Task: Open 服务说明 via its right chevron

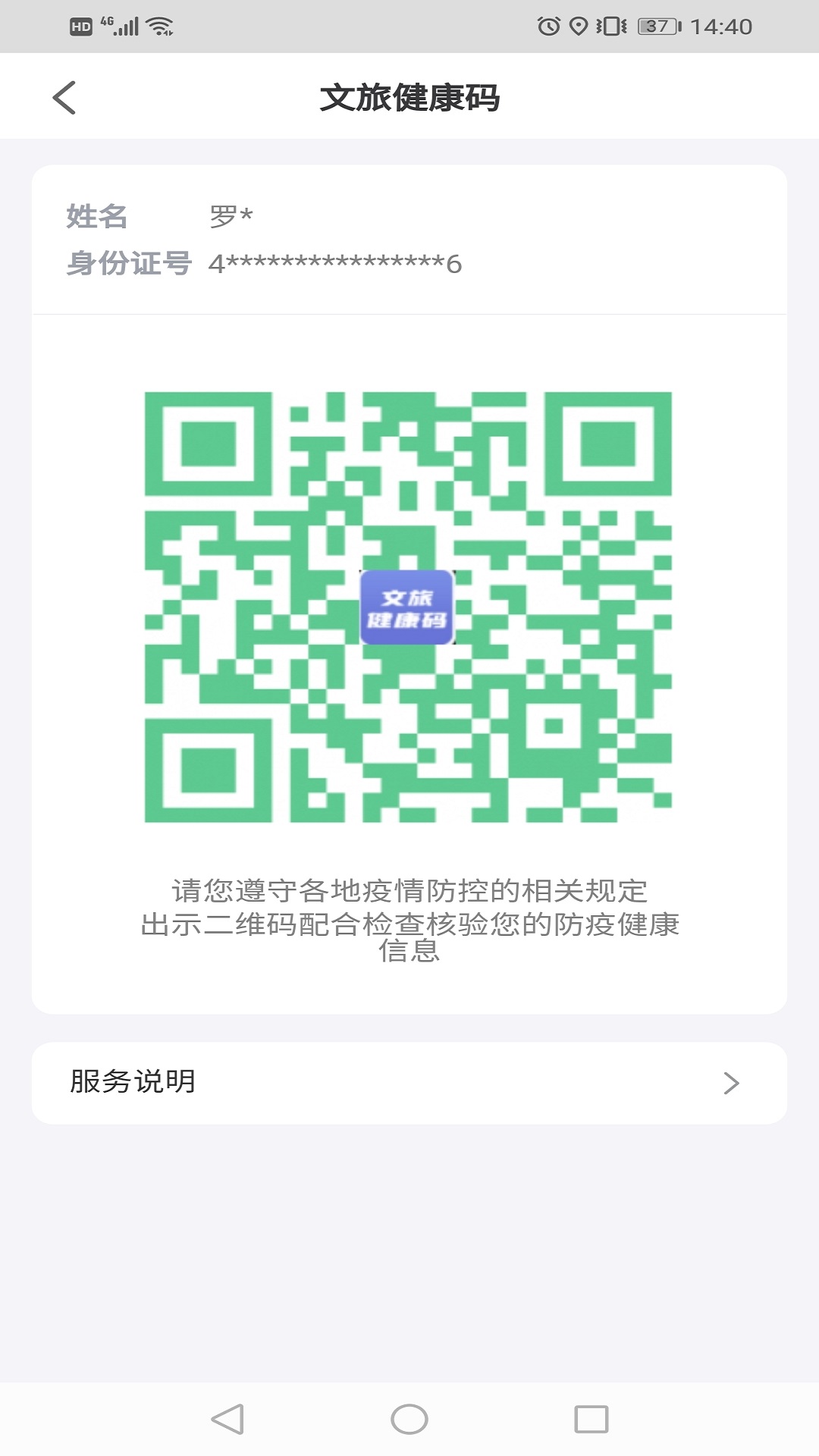Action: click(730, 1084)
